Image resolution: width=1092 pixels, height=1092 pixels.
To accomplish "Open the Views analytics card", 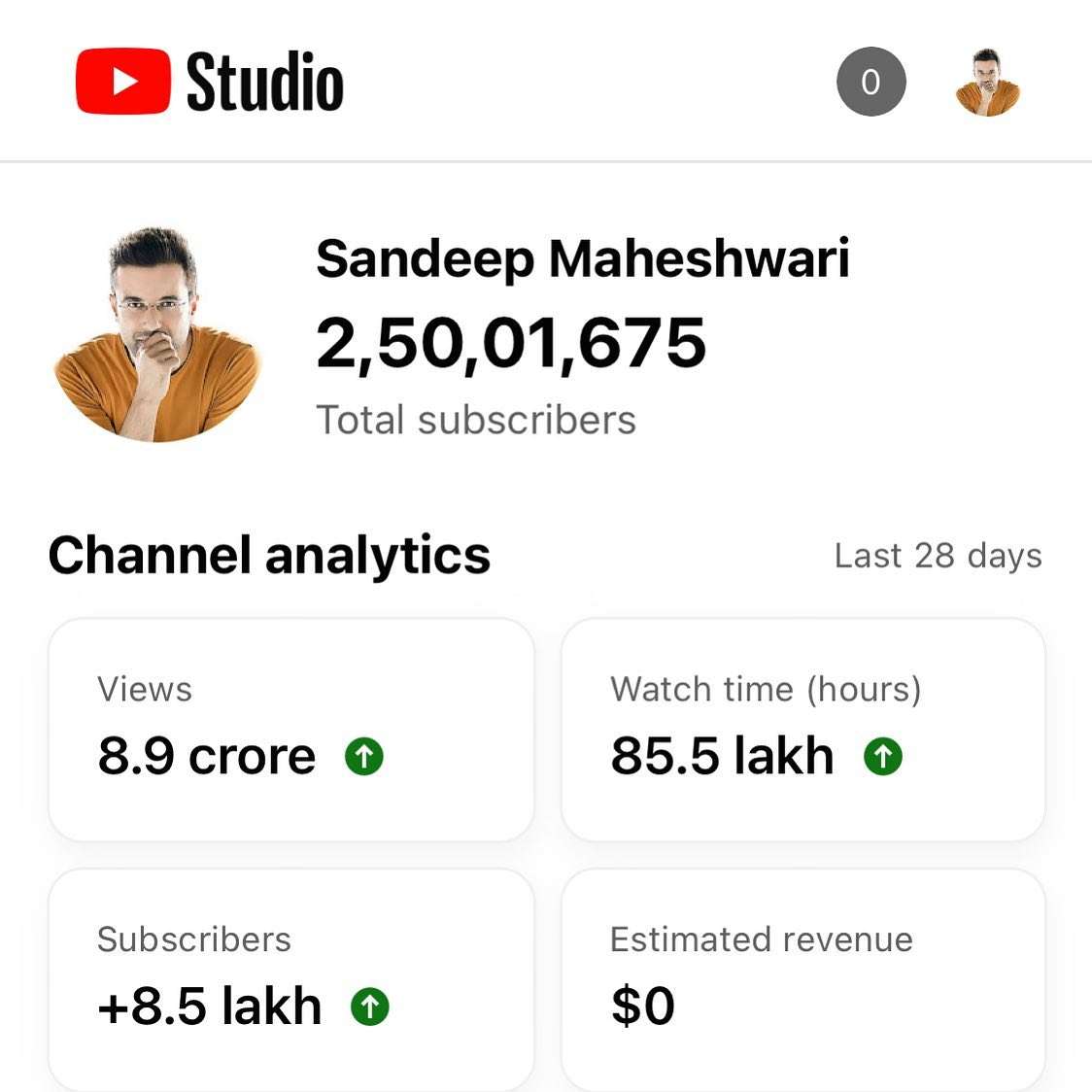I will click(290, 729).
